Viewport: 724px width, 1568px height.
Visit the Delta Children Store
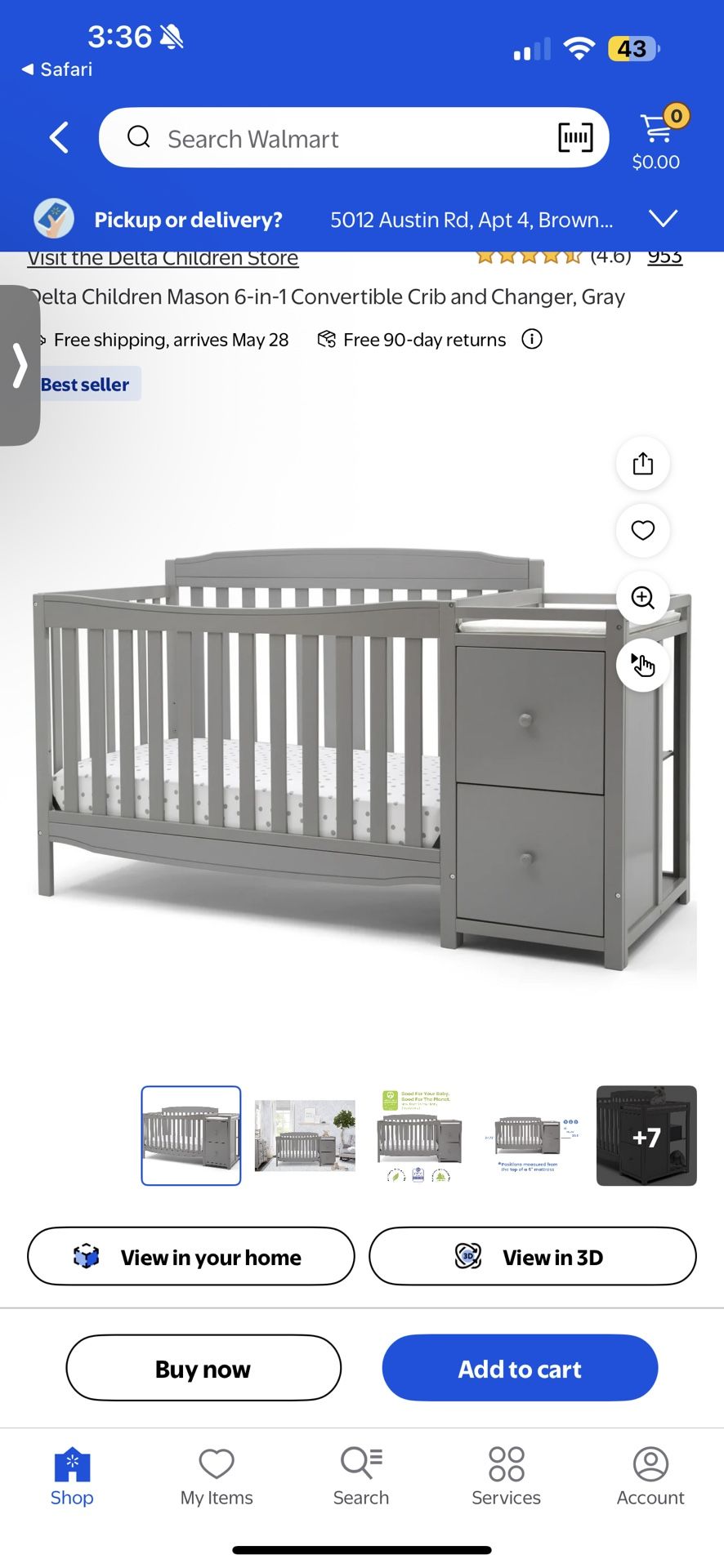coord(163,258)
